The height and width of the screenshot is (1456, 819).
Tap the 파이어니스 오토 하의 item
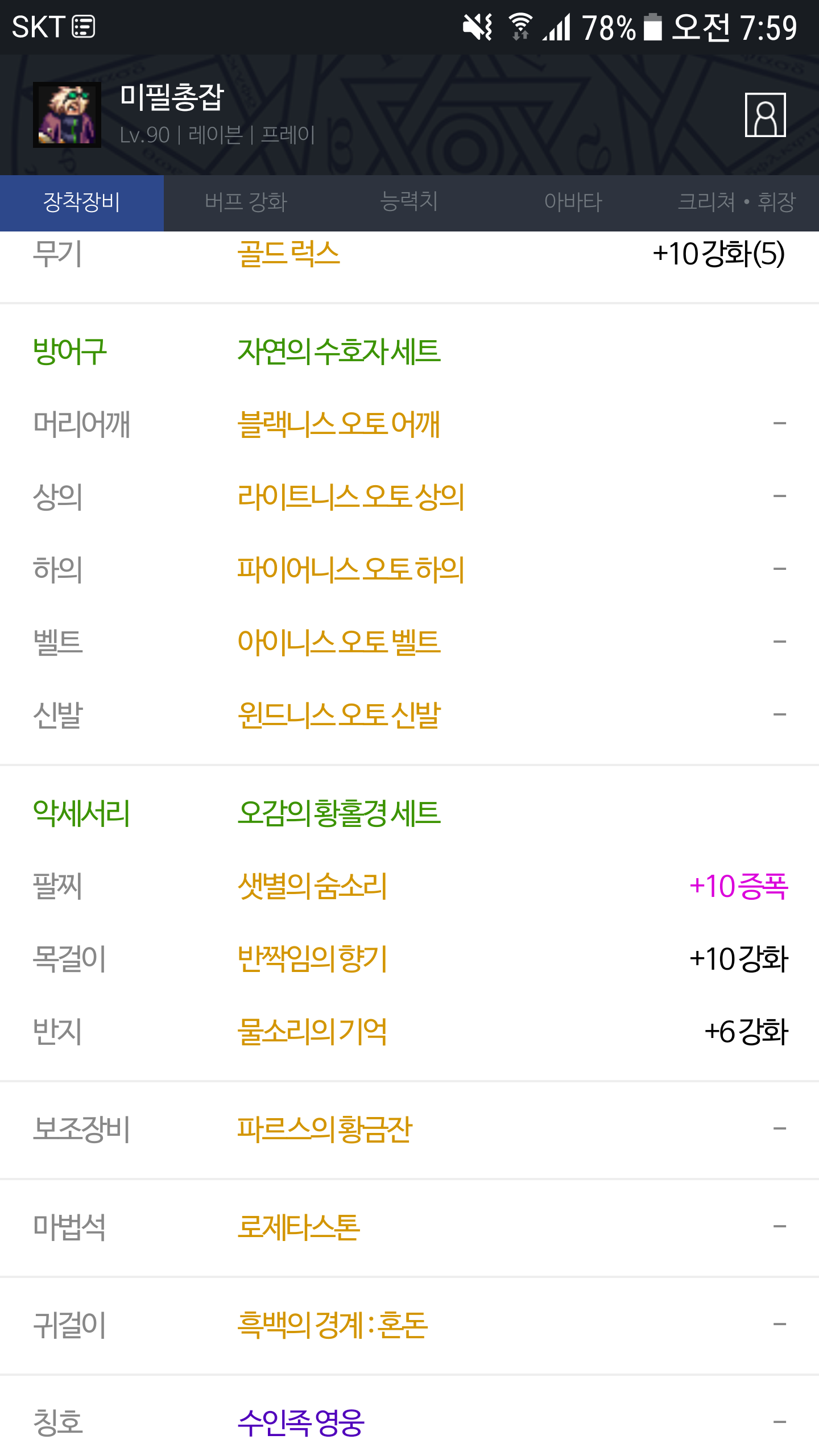(350, 570)
